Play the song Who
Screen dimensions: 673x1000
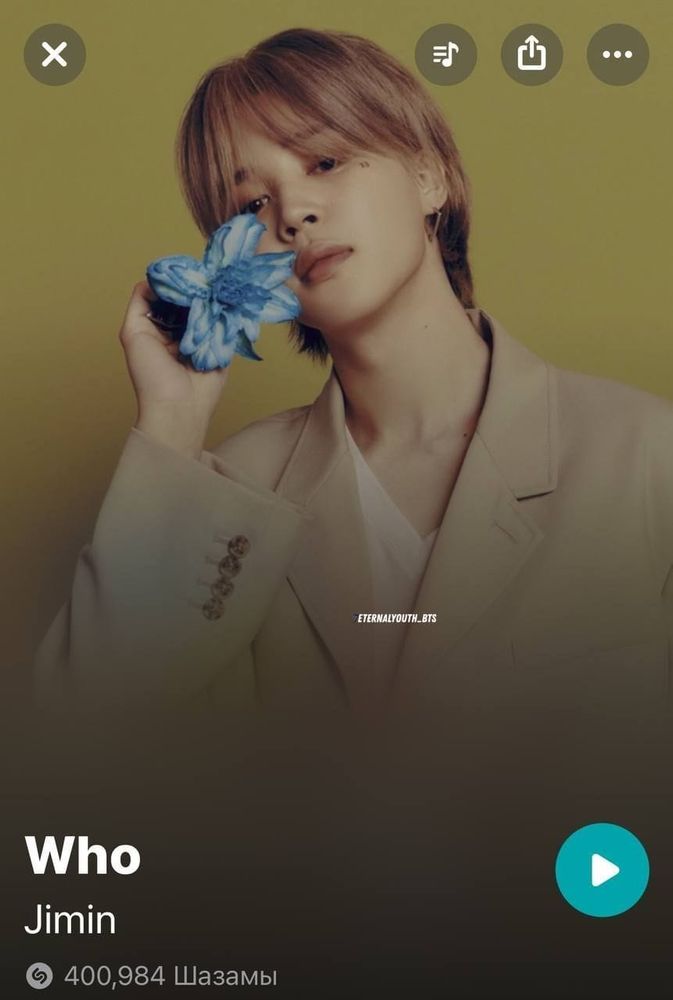pyautogui.click(x=602, y=870)
